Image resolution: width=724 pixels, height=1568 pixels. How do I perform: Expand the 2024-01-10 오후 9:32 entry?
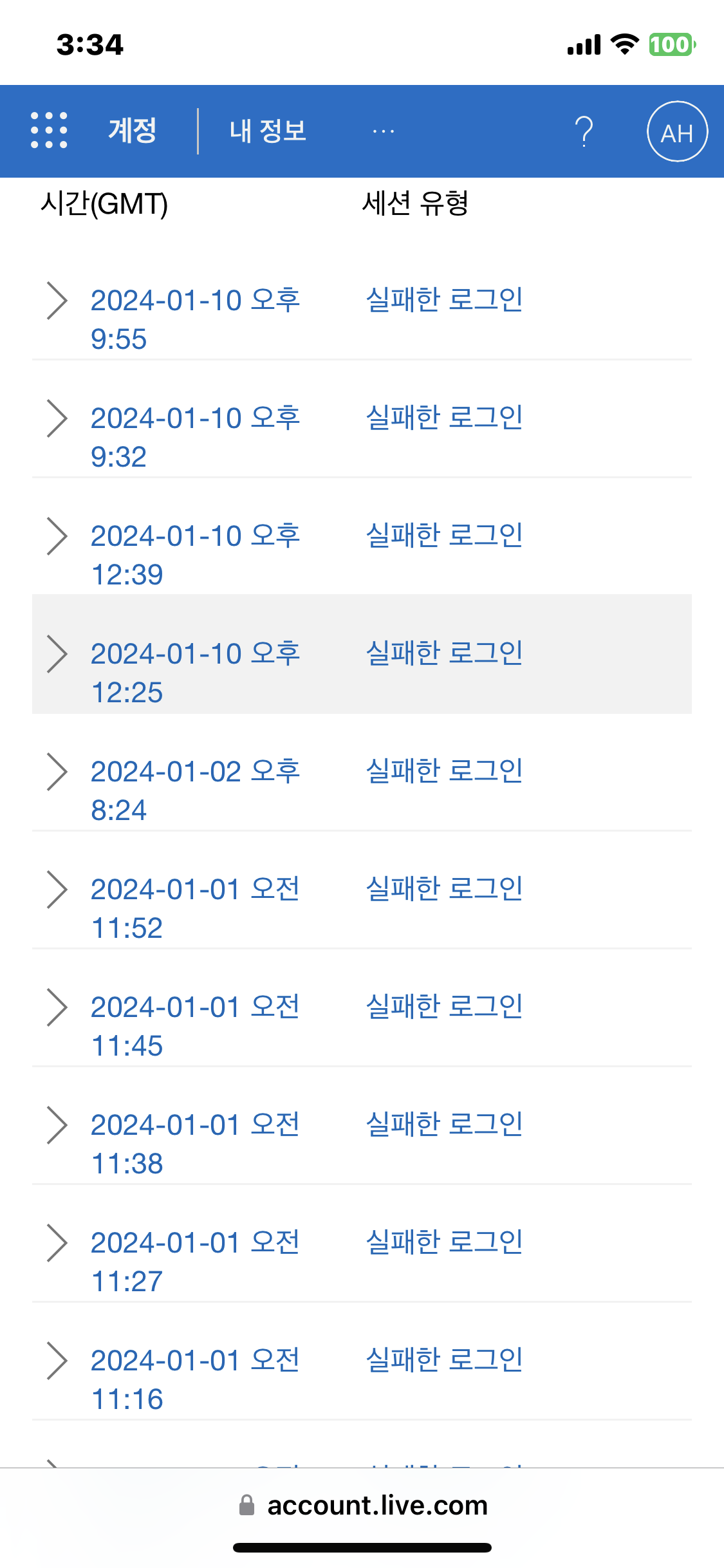coord(57,418)
